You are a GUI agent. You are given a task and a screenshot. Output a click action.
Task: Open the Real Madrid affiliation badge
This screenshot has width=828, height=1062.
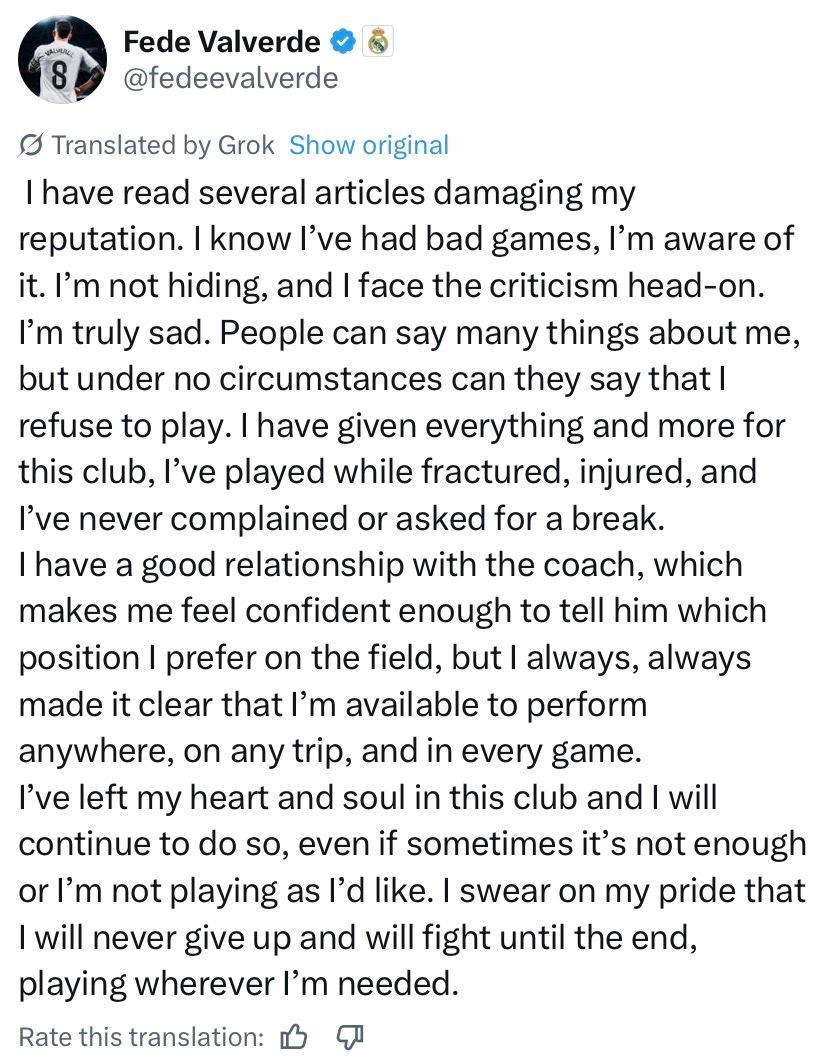377,42
